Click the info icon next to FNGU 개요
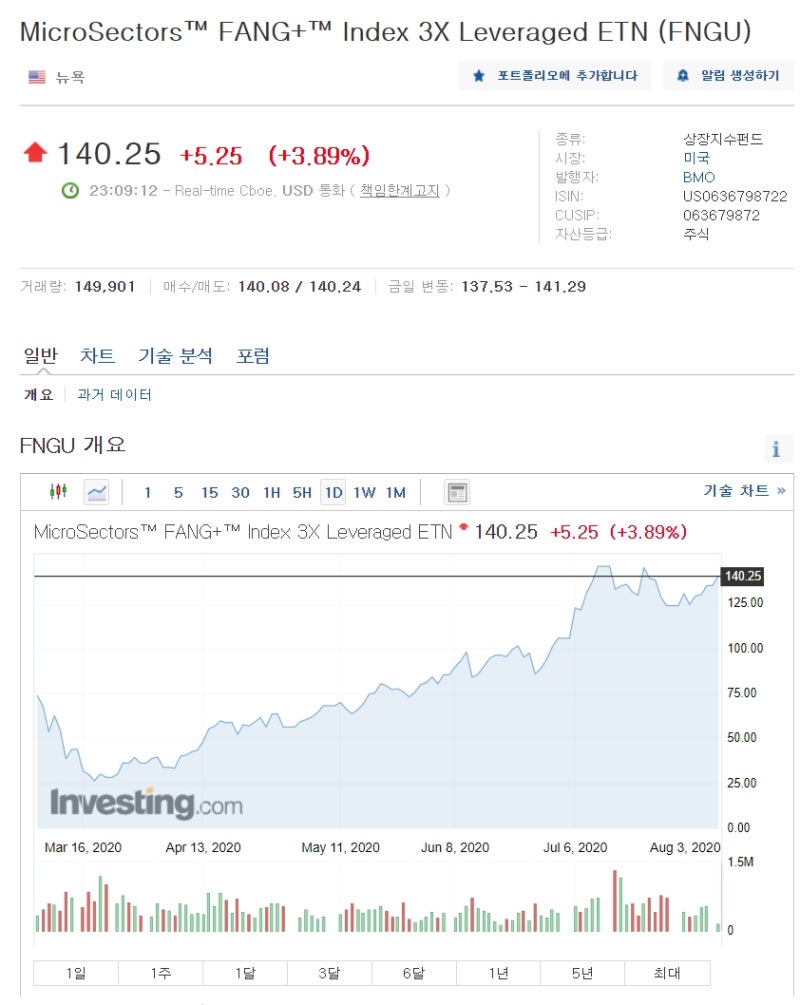 point(777,449)
